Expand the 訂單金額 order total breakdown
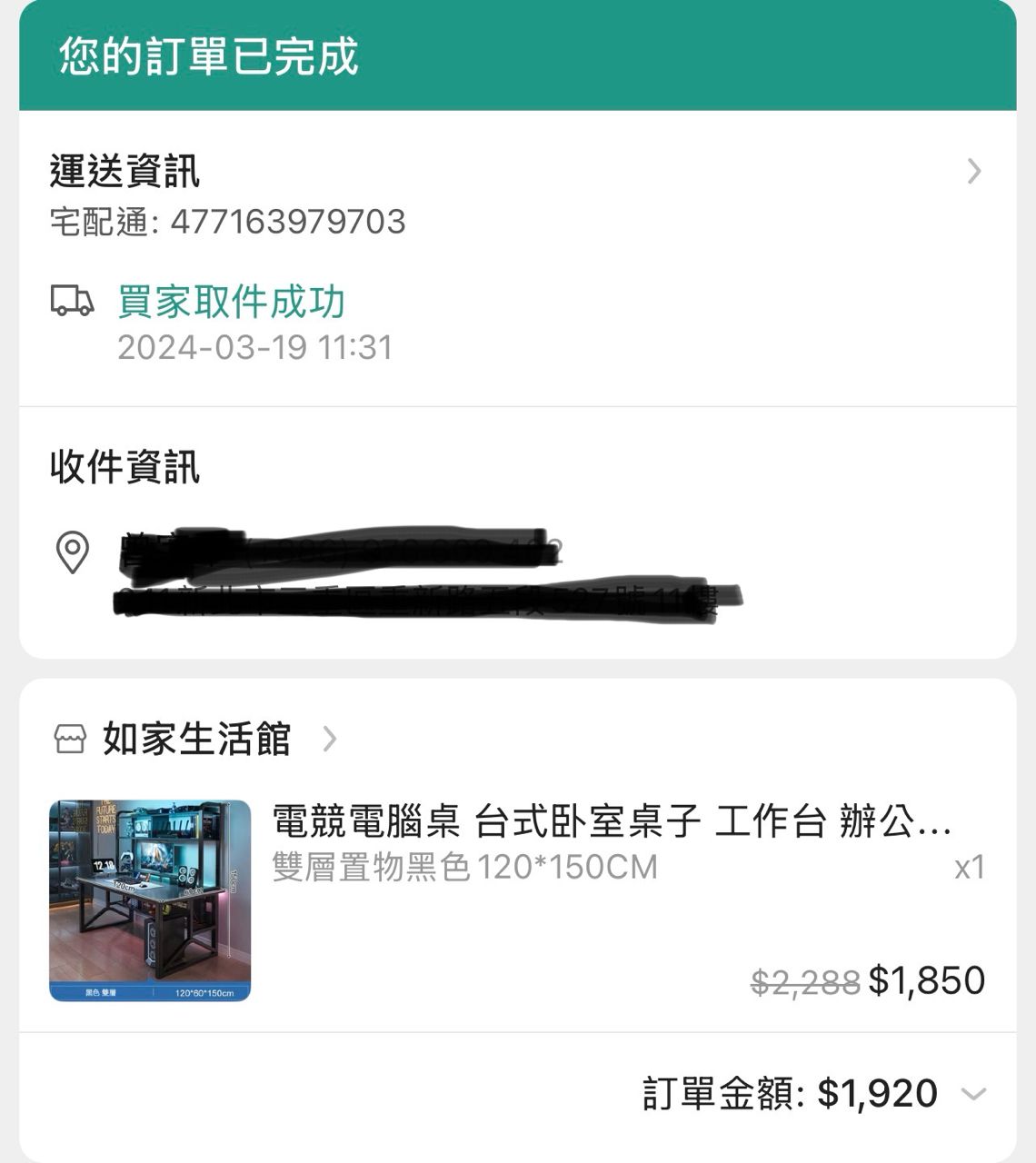The height and width of the screenshot is (1163, 1036). [x=973, y=1094]
